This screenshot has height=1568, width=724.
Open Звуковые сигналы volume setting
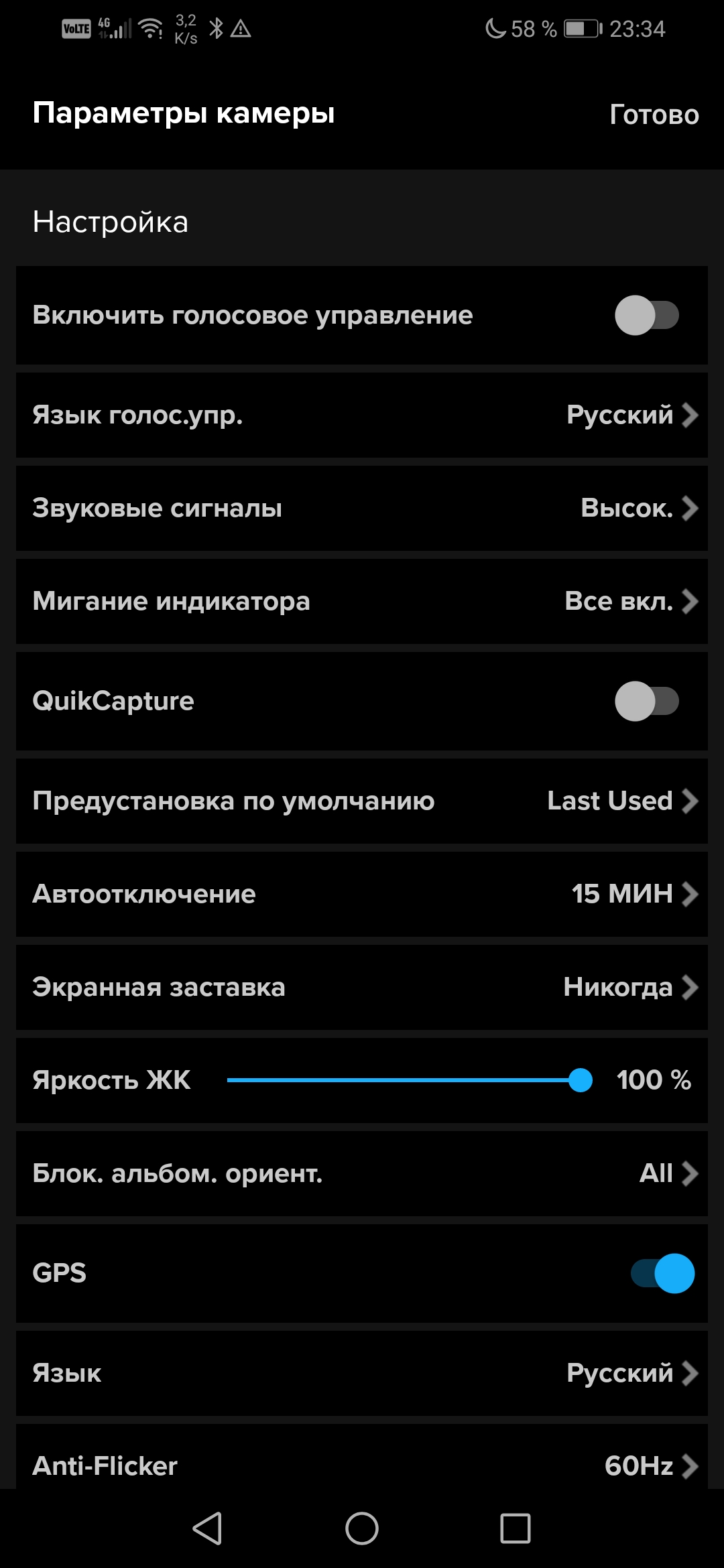coord(362,509)
